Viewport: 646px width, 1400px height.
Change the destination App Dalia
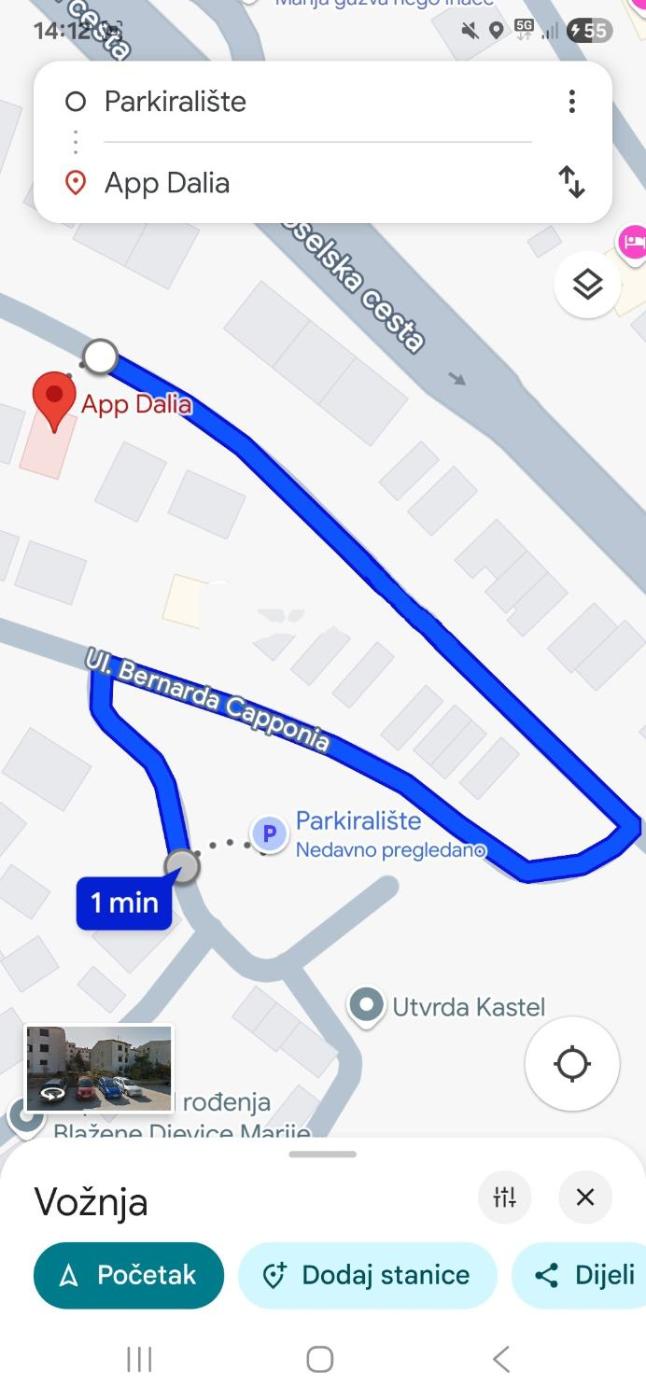[167, 184]
